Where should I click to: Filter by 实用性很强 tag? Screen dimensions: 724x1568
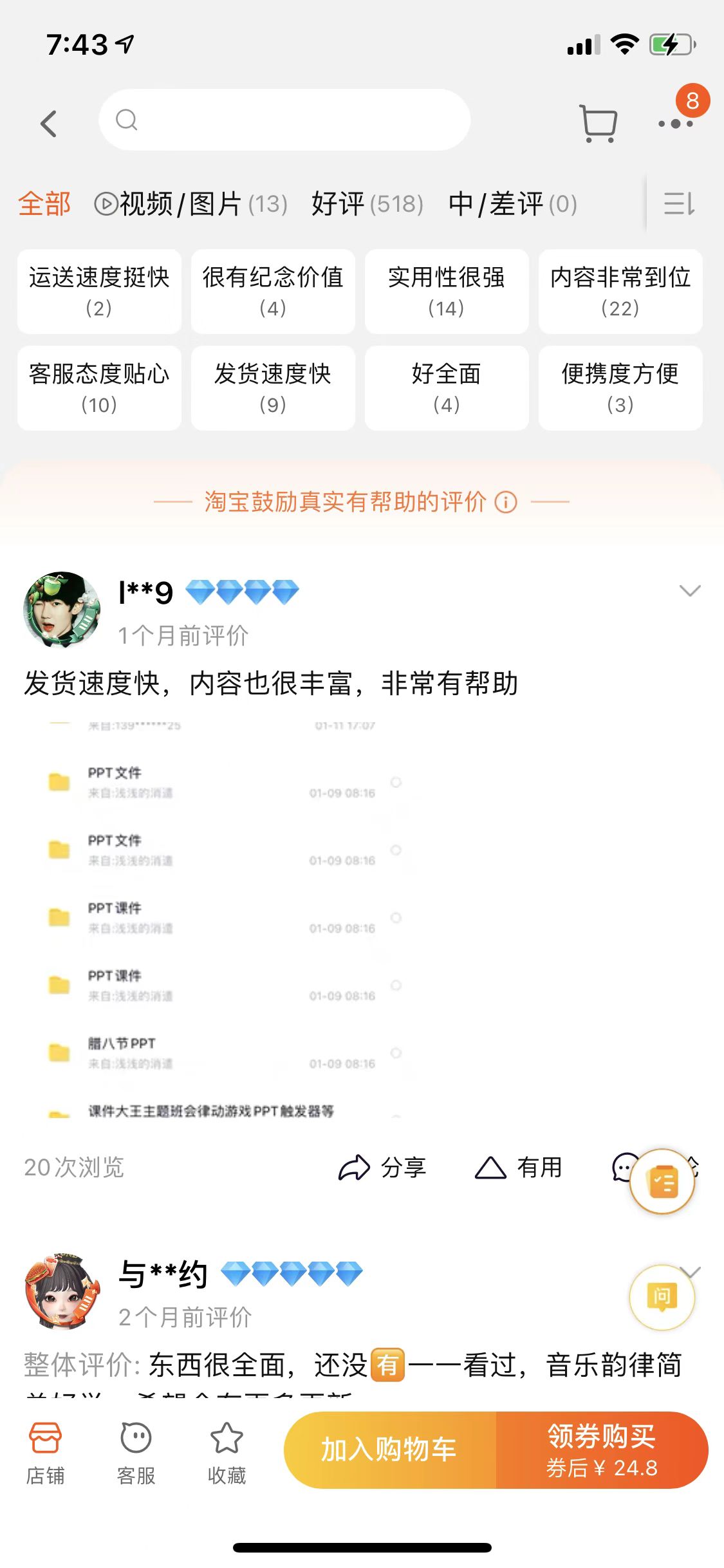click(447, 291)
